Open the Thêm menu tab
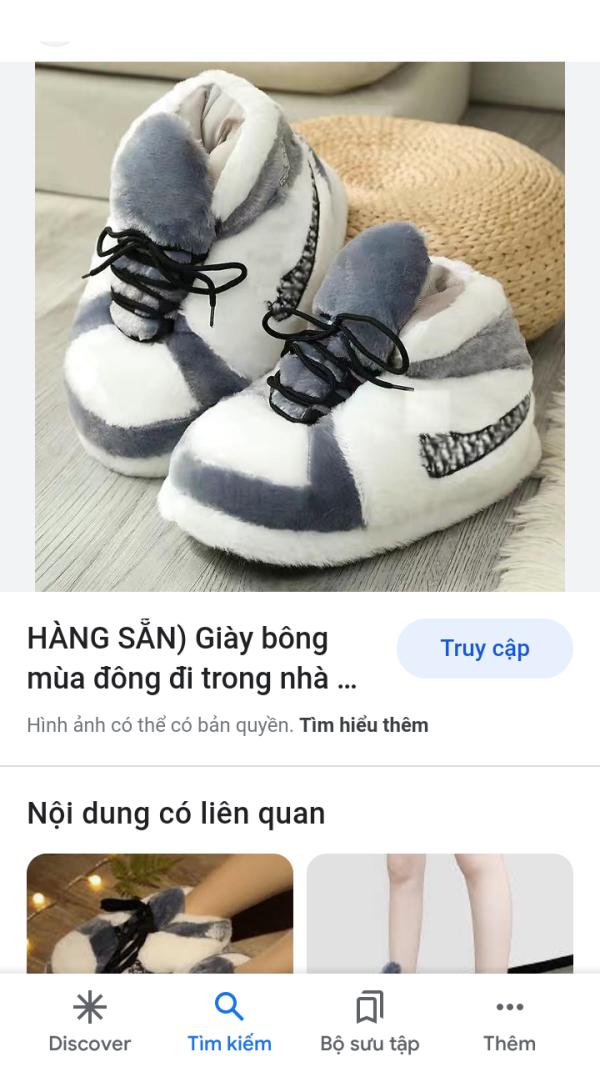 [x=510, y=1021]
